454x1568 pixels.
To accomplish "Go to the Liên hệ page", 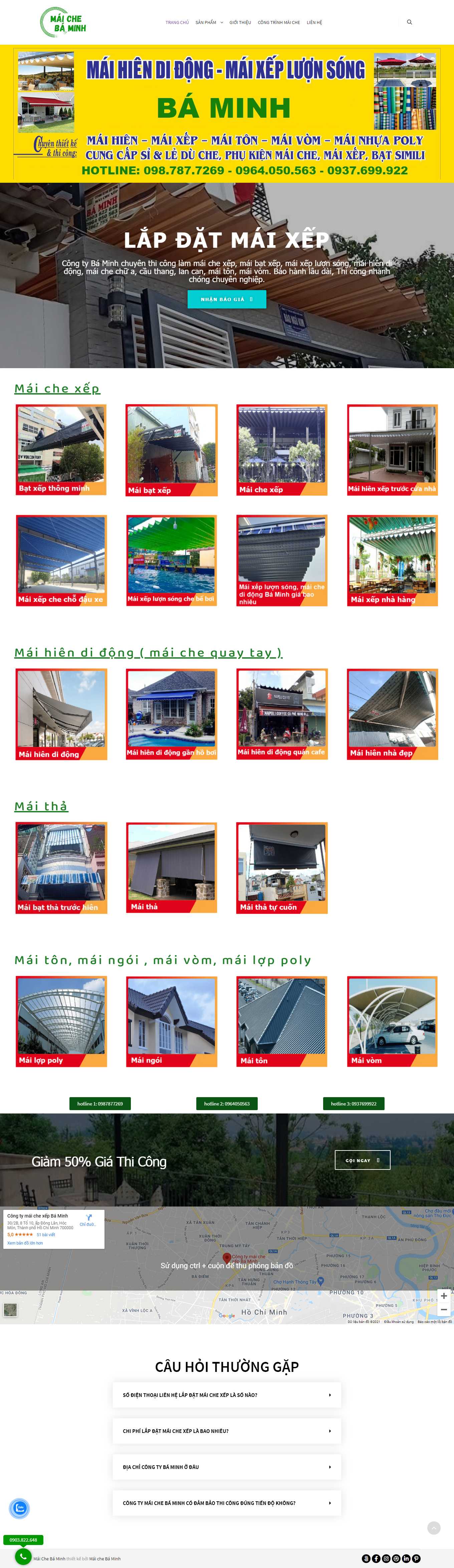I will point(314,23).
